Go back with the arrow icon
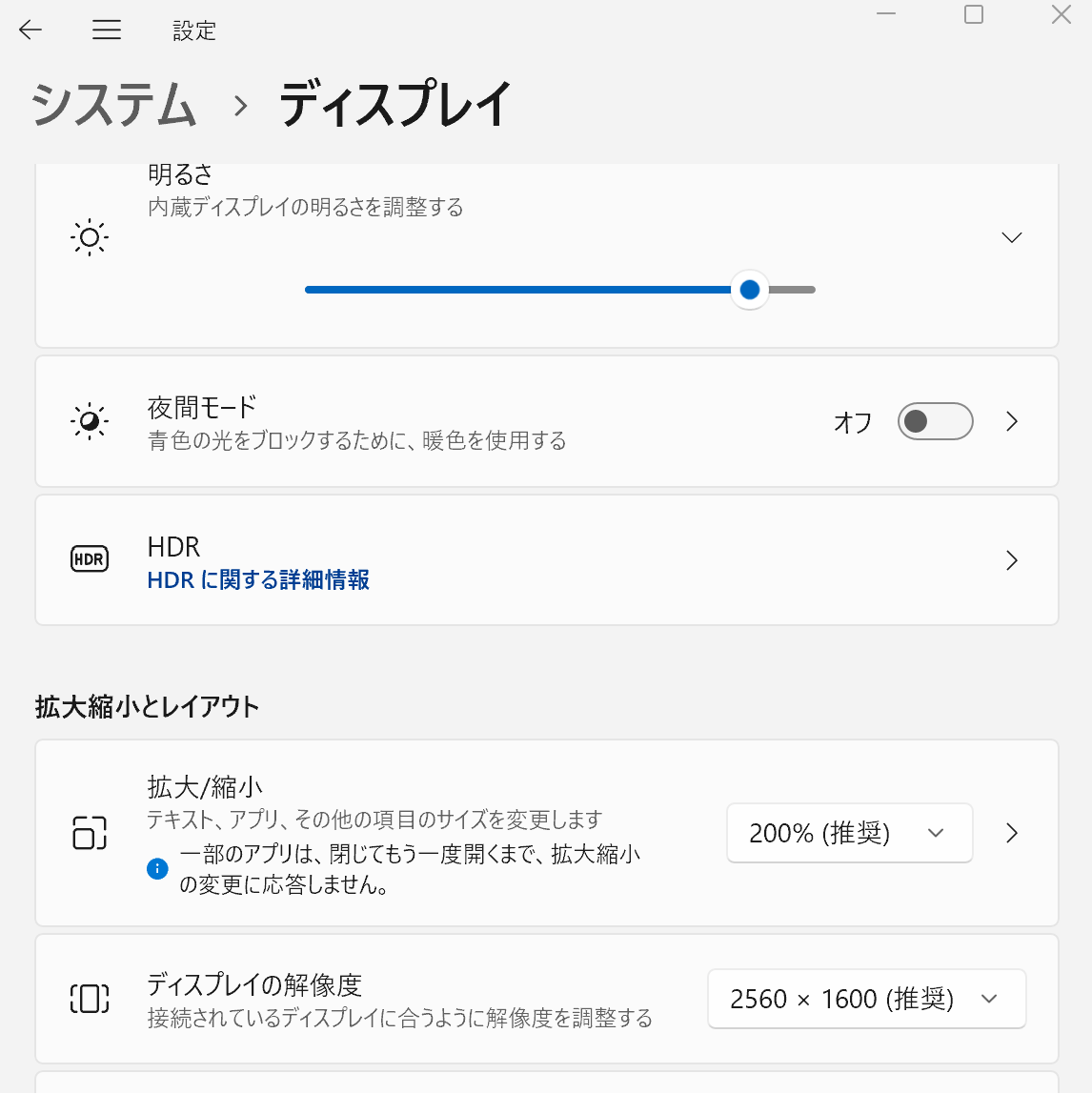The height and width of the screenshot is (1094, 1092). point(30,30)
